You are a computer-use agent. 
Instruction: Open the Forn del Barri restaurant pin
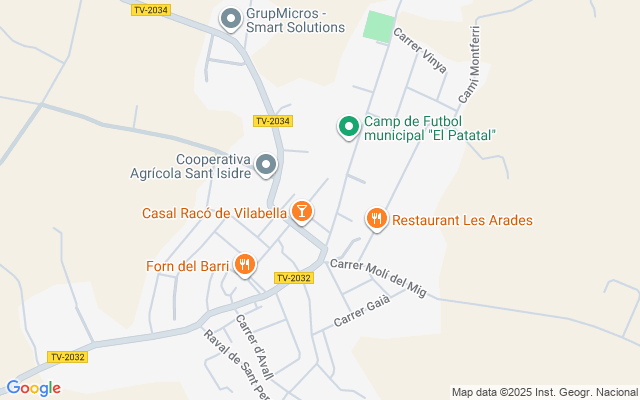(x=245, y=265)
